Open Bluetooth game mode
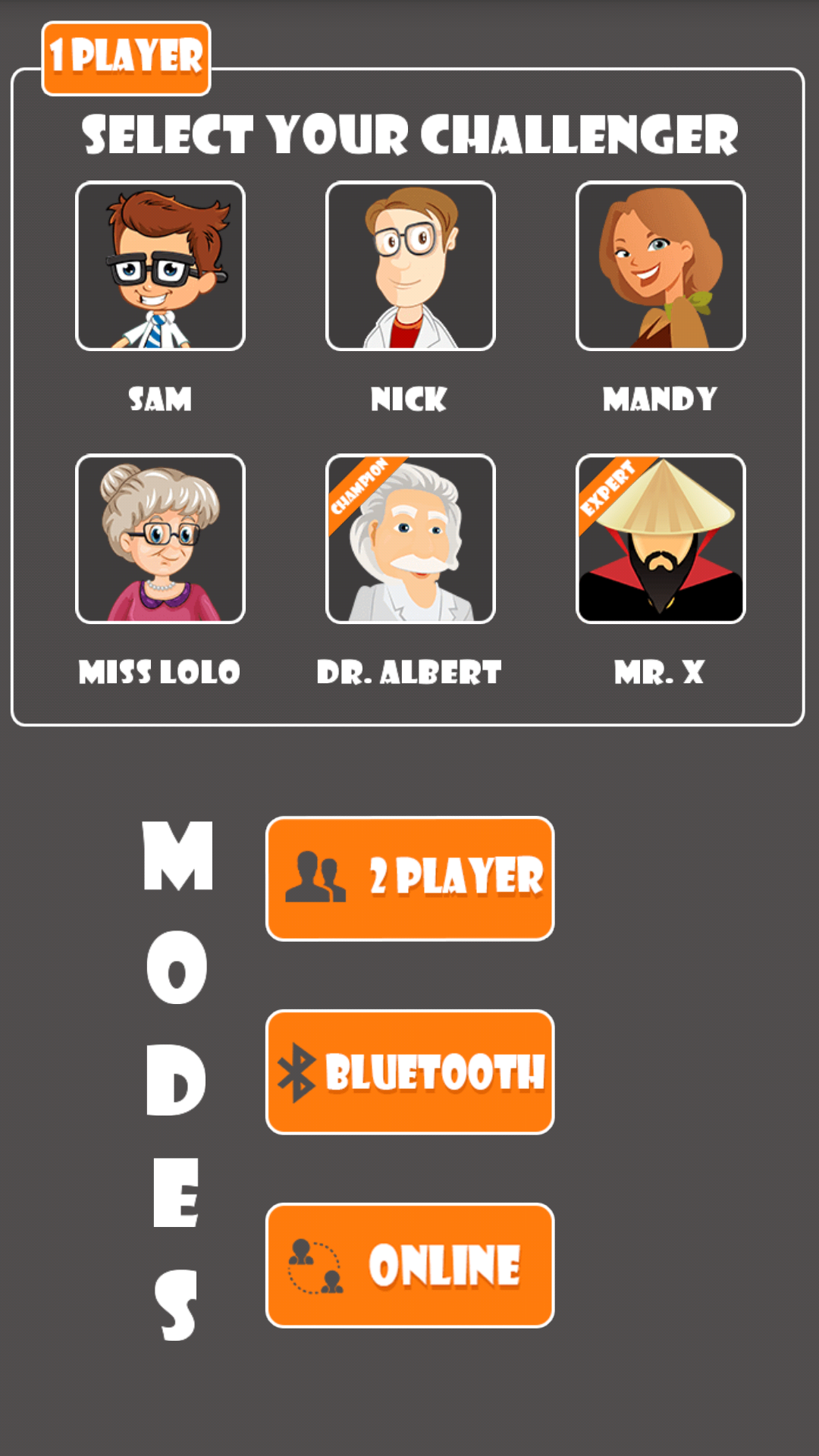The image size is (819, 1456). (410, 1072)
